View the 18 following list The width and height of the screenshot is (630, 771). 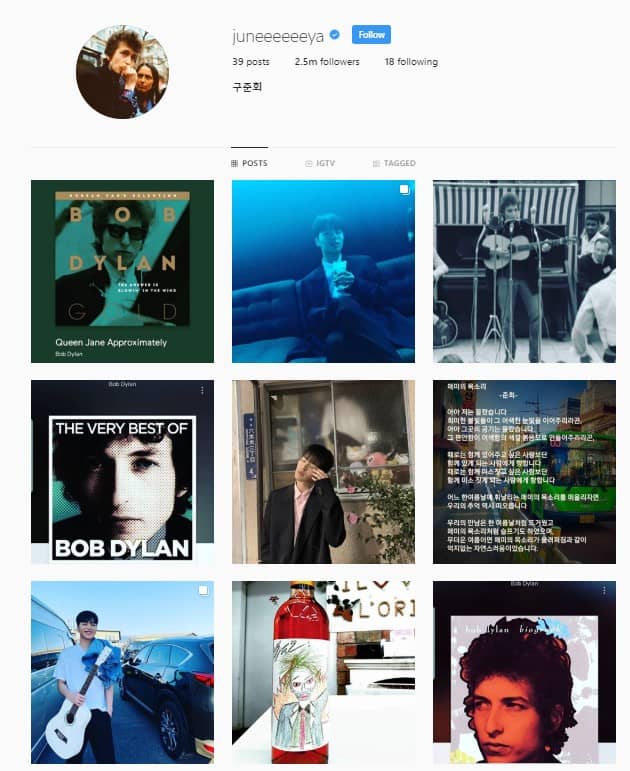point(411,62)
